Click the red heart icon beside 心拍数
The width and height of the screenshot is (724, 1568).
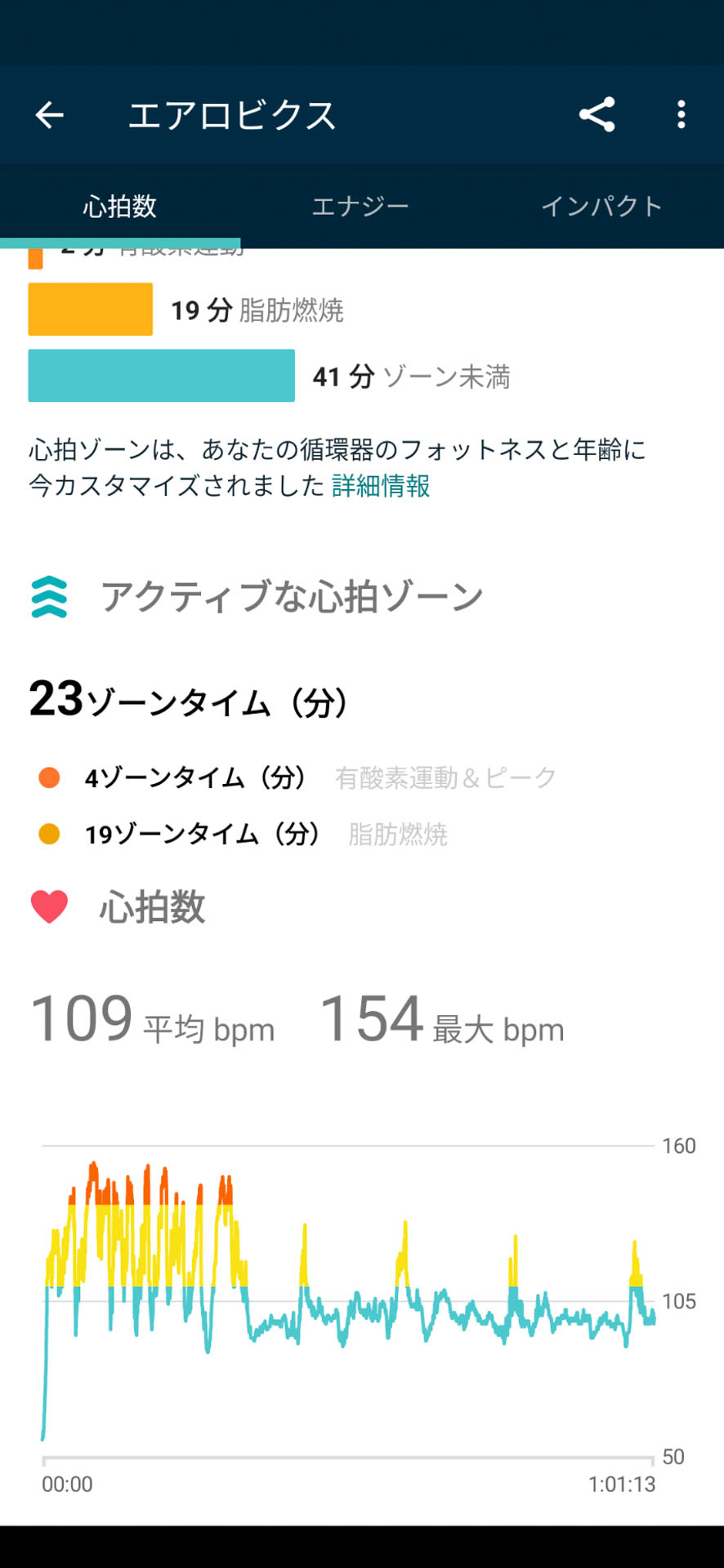(x=51, y=905)
